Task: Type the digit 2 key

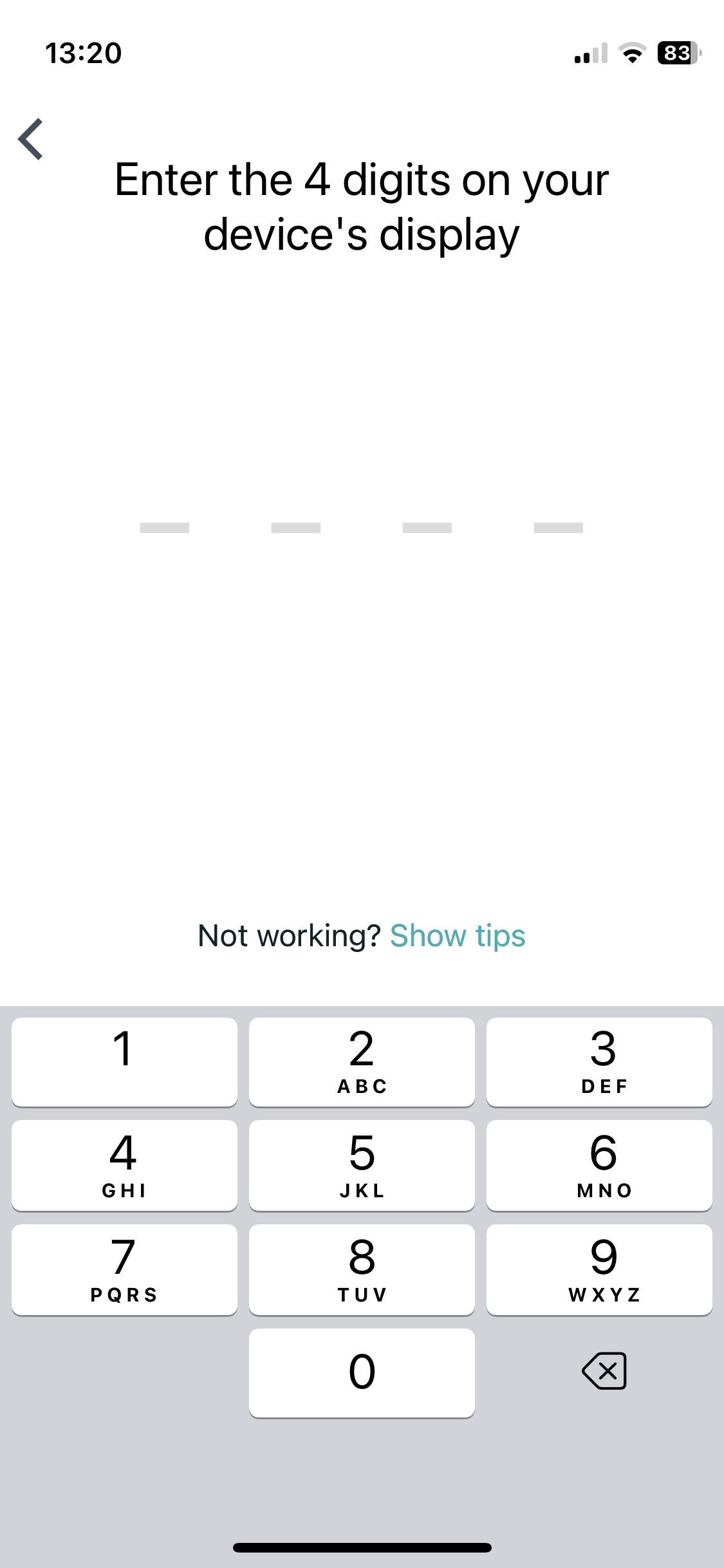Action: coord(362,1062)
